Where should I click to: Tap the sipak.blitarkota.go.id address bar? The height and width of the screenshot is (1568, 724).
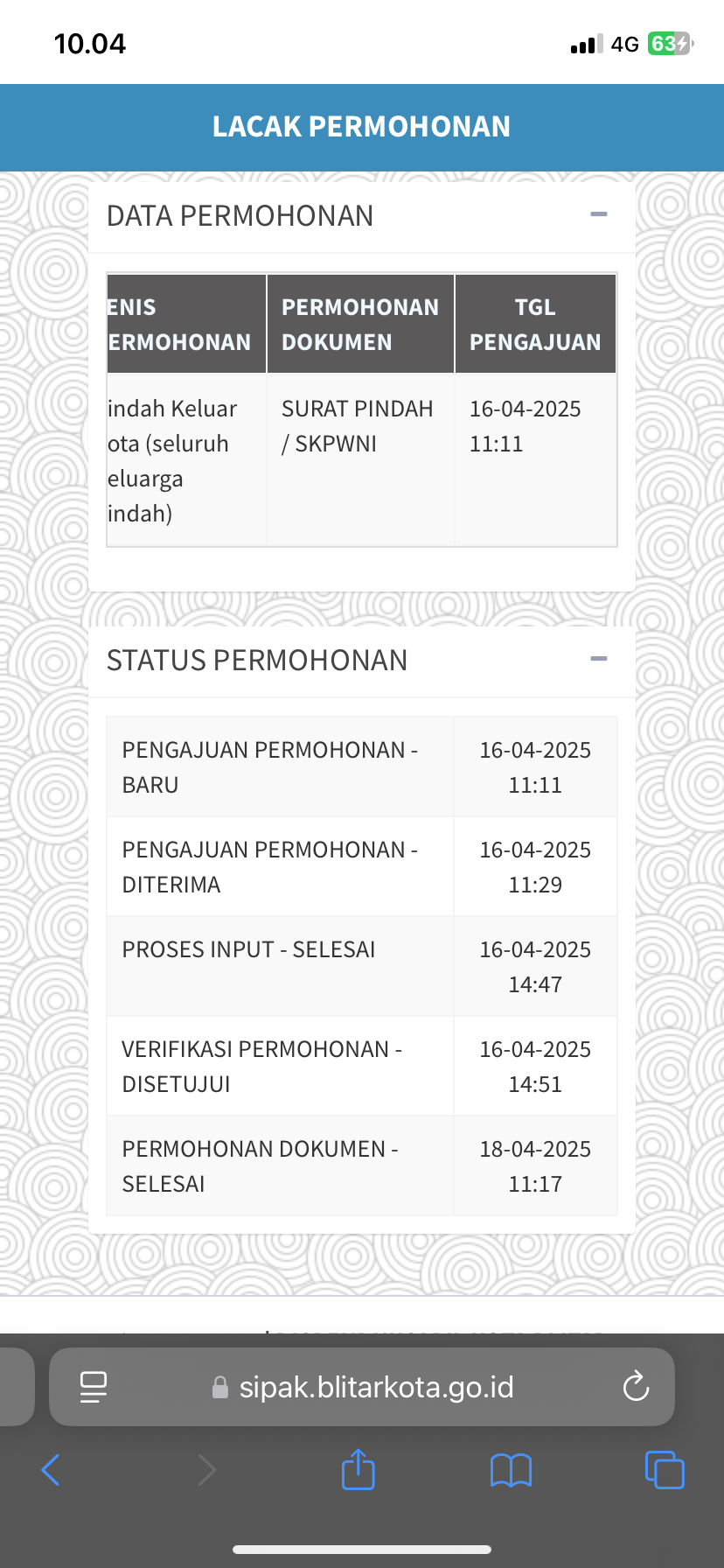point(376,1387)
